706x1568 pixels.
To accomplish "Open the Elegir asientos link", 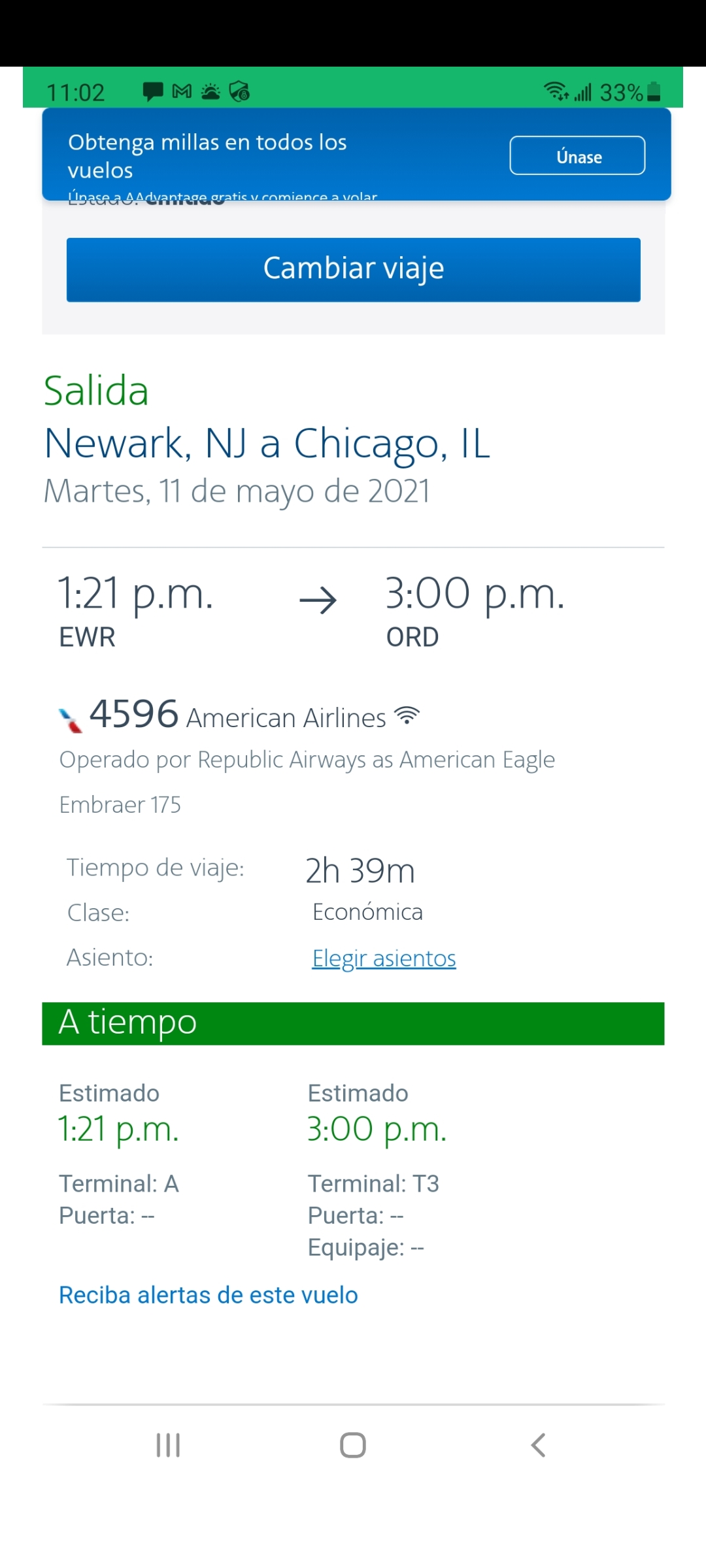I will point(384,958).
